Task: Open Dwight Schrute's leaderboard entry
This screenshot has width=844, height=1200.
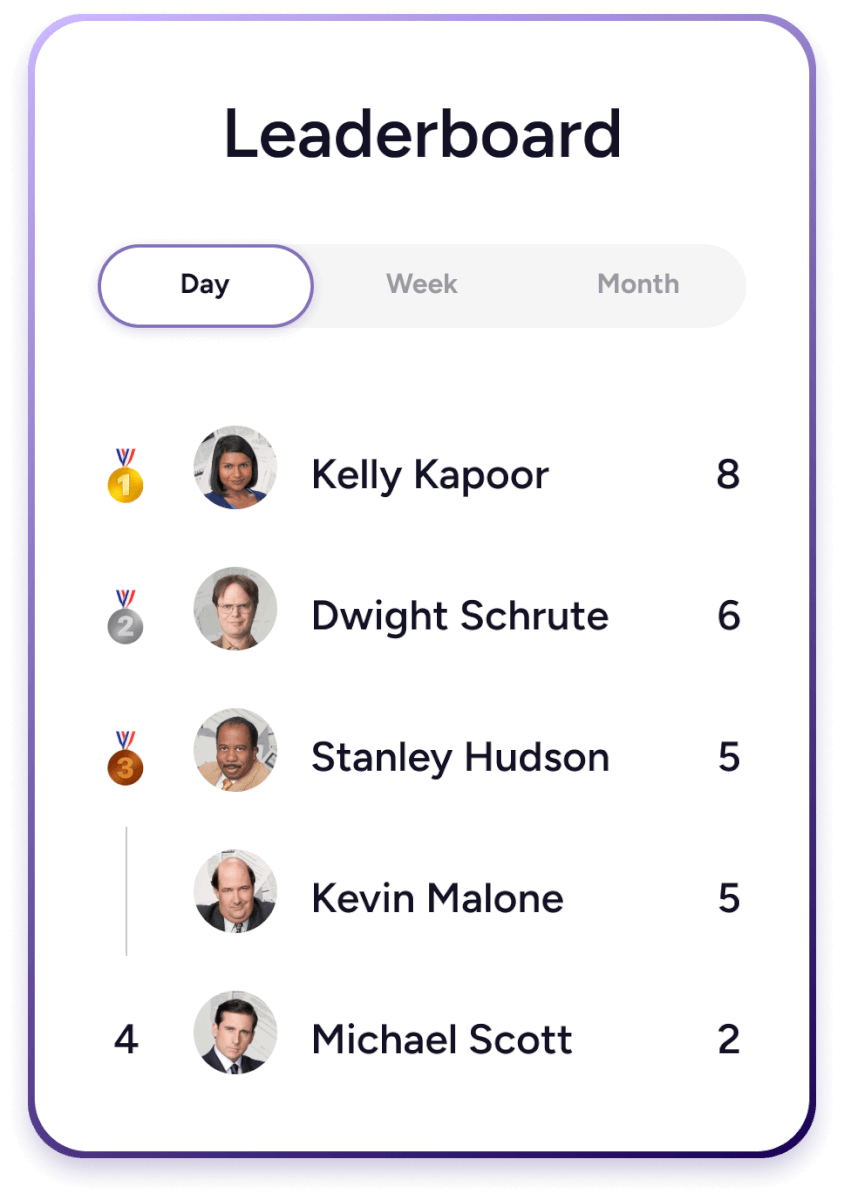Action: click(x=459, y=616)
